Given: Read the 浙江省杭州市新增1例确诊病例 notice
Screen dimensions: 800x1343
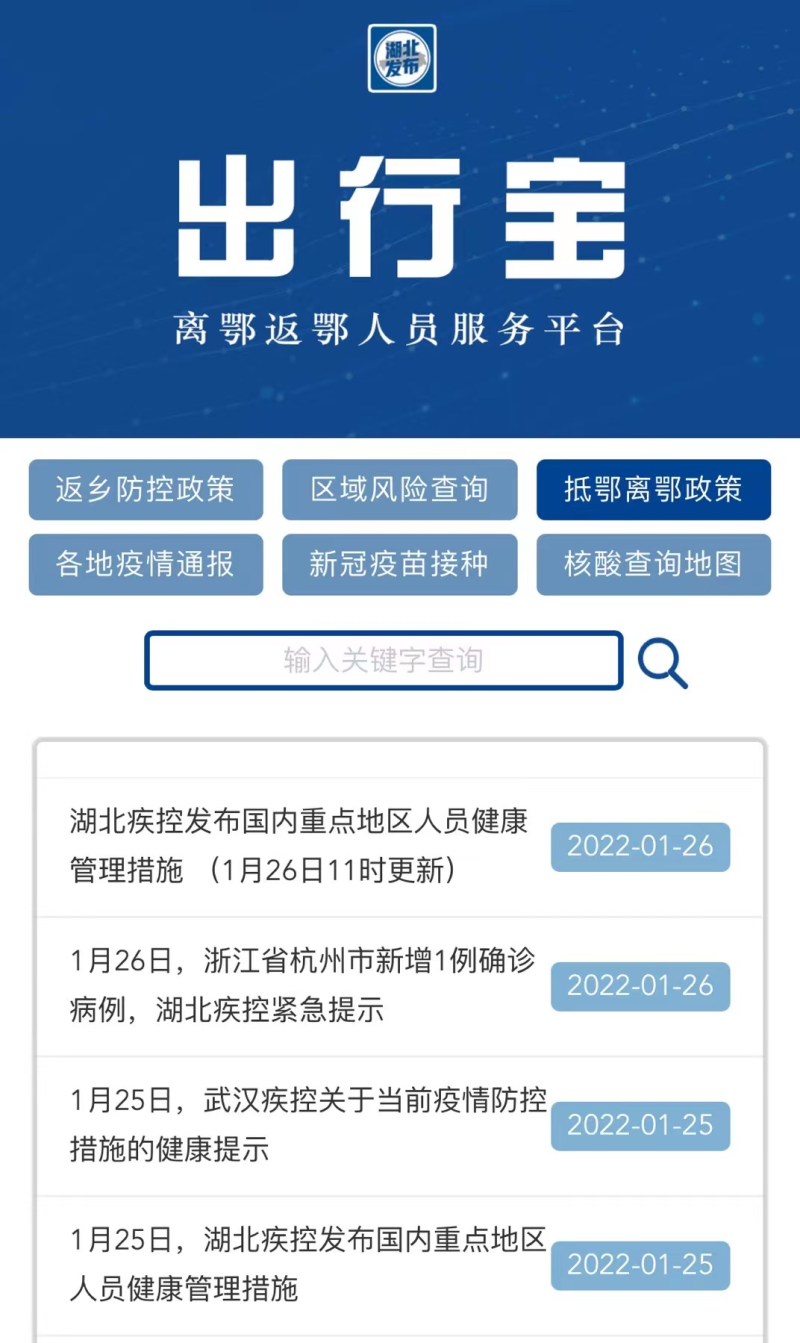Looking at the screenshot, I should tap(300, 986).
